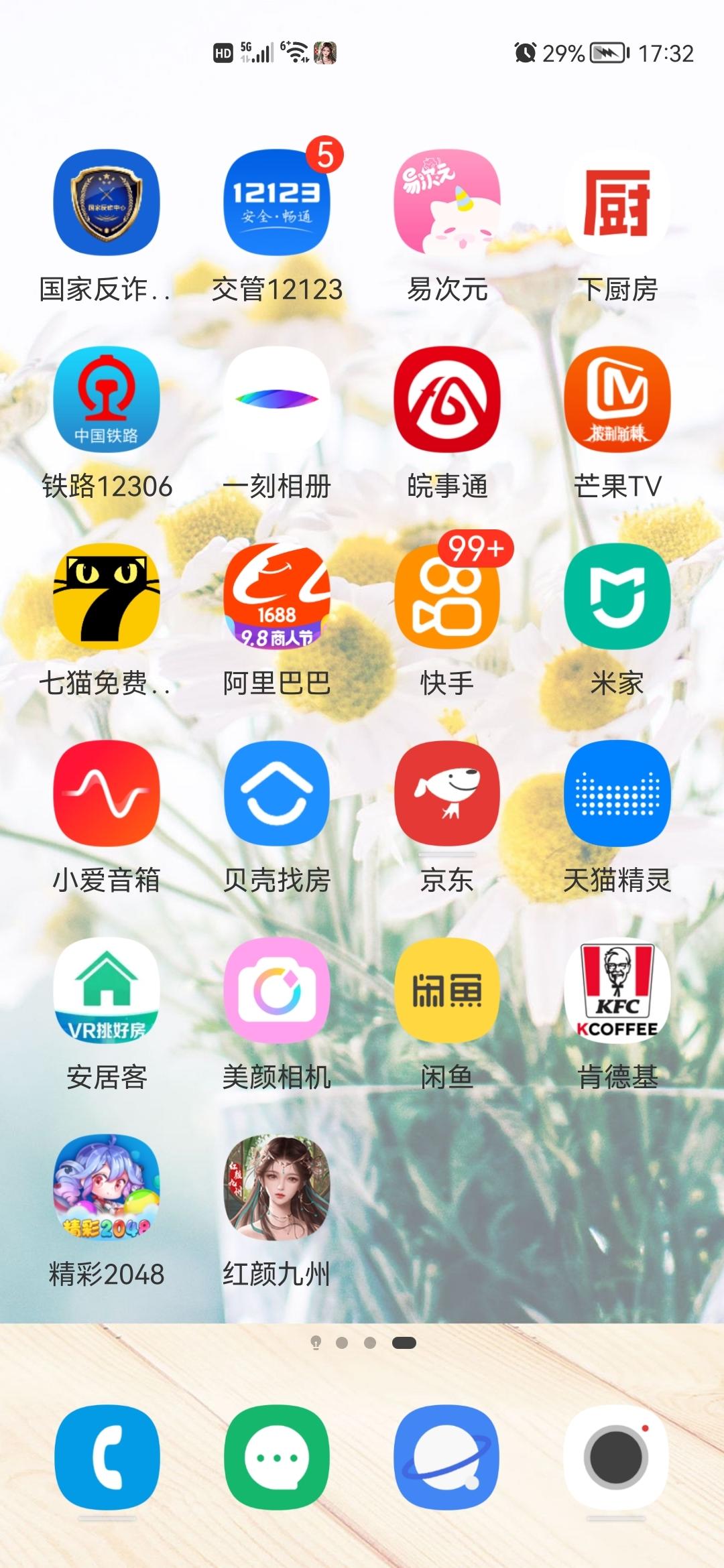Open 京东 shopping app
Screen dimensions: 724x1568
447,793
